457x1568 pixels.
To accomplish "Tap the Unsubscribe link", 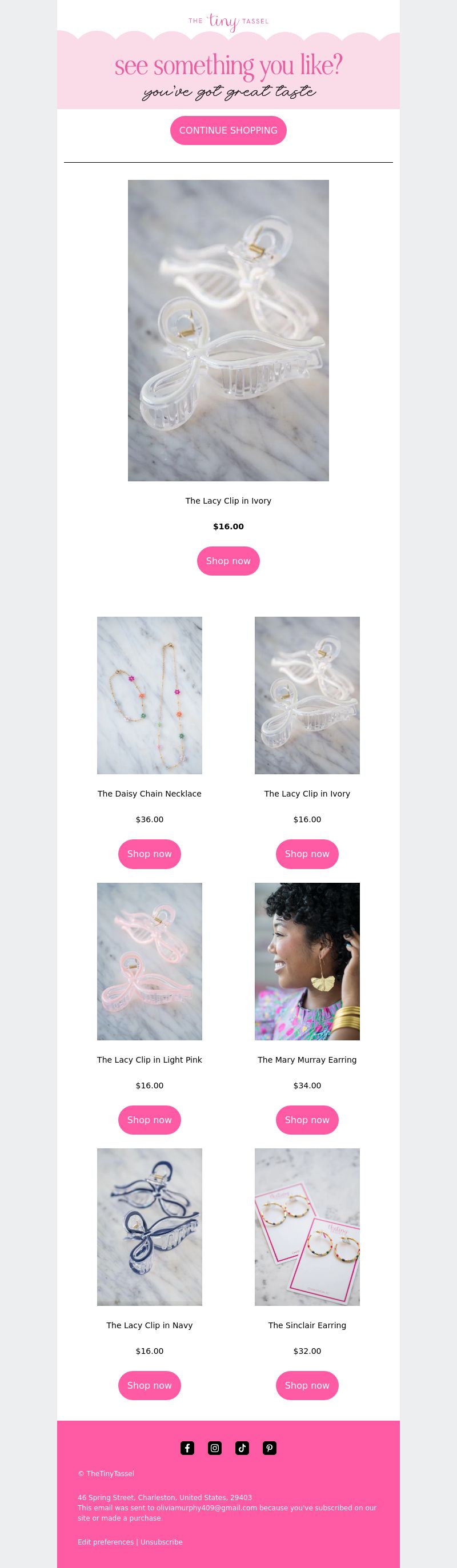I will coord(162,1542).
